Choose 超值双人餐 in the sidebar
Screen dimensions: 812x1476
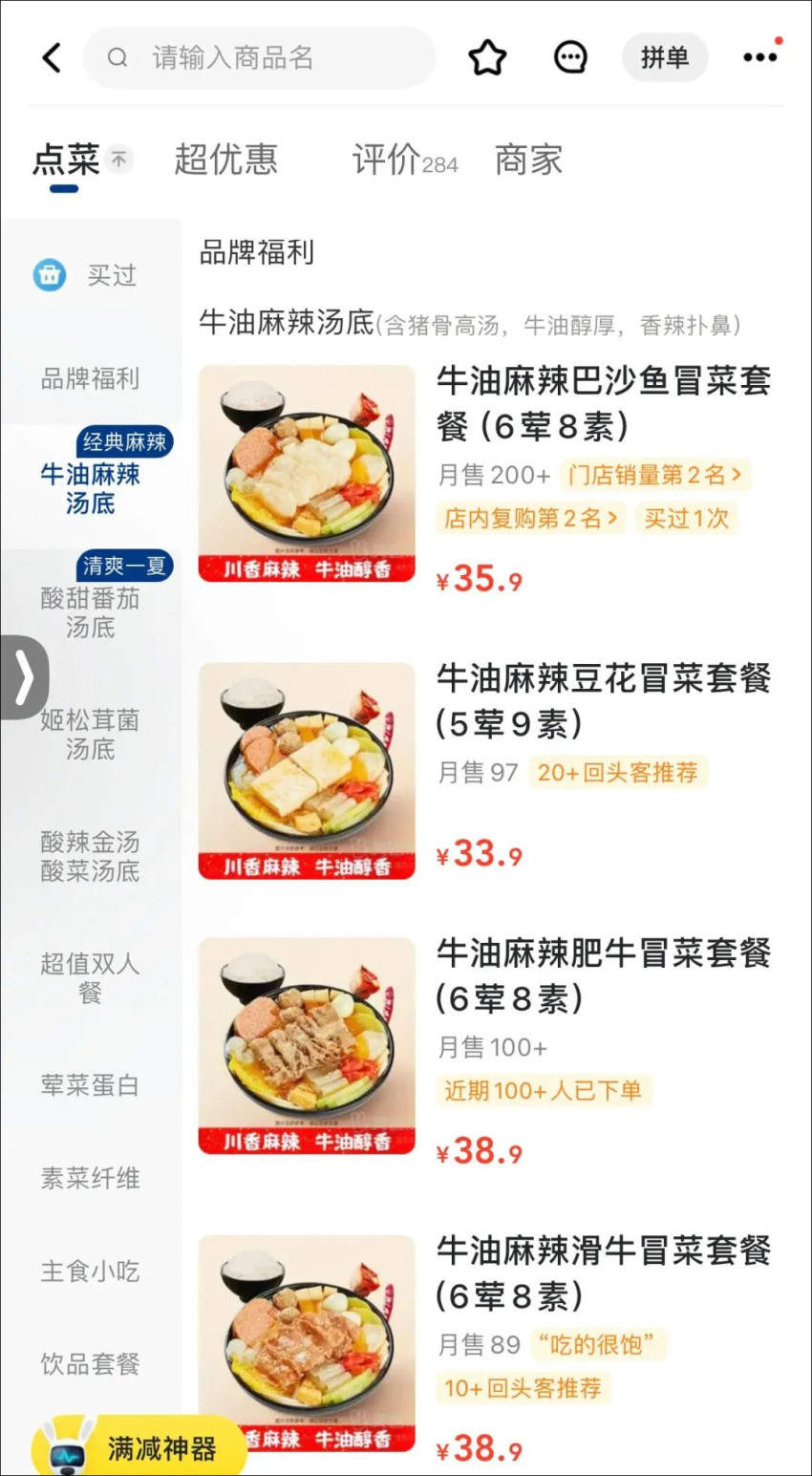point(90,978)
